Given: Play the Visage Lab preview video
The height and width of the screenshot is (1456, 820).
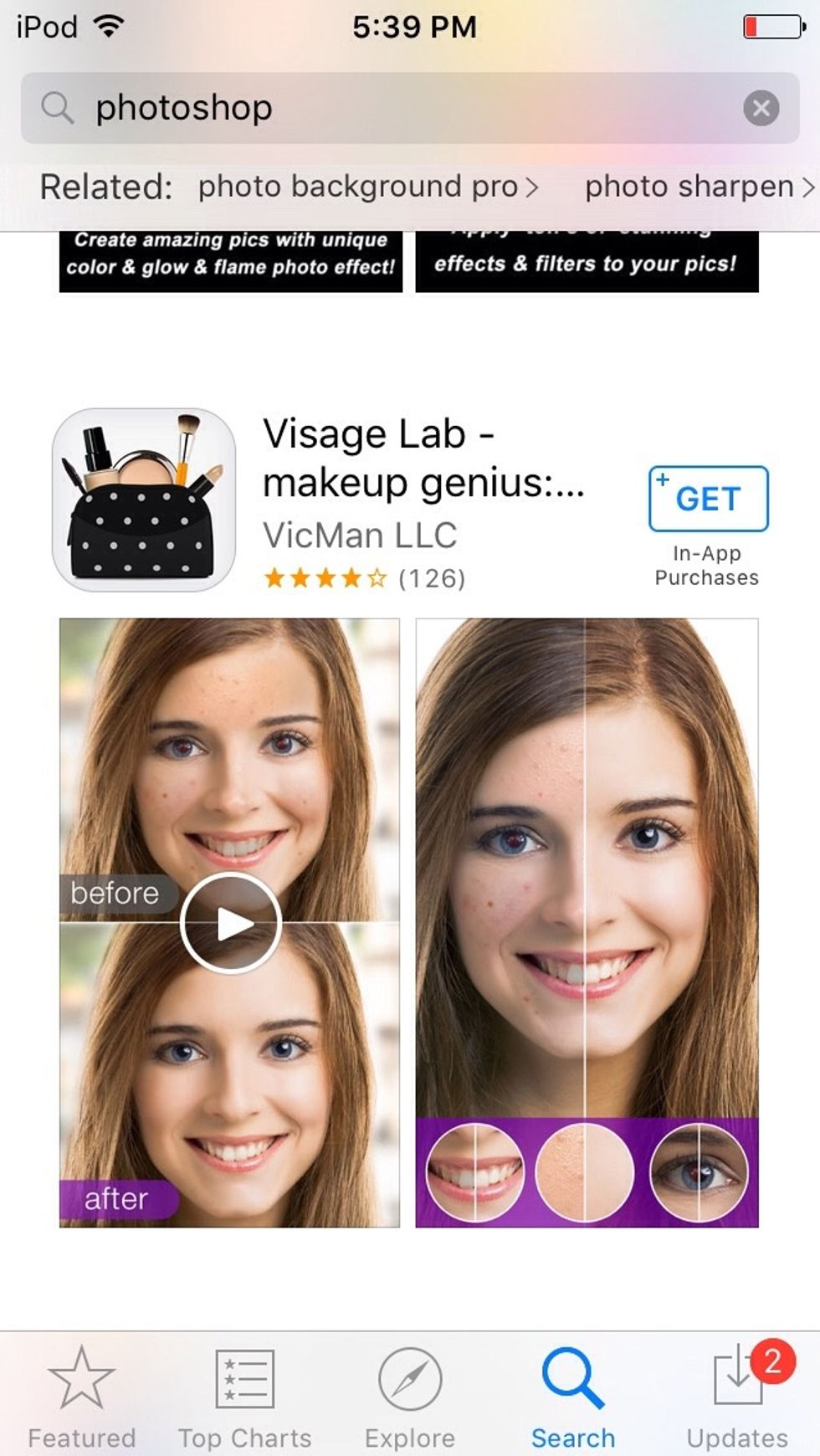Looking at the screenshot, I should point(231,923).
